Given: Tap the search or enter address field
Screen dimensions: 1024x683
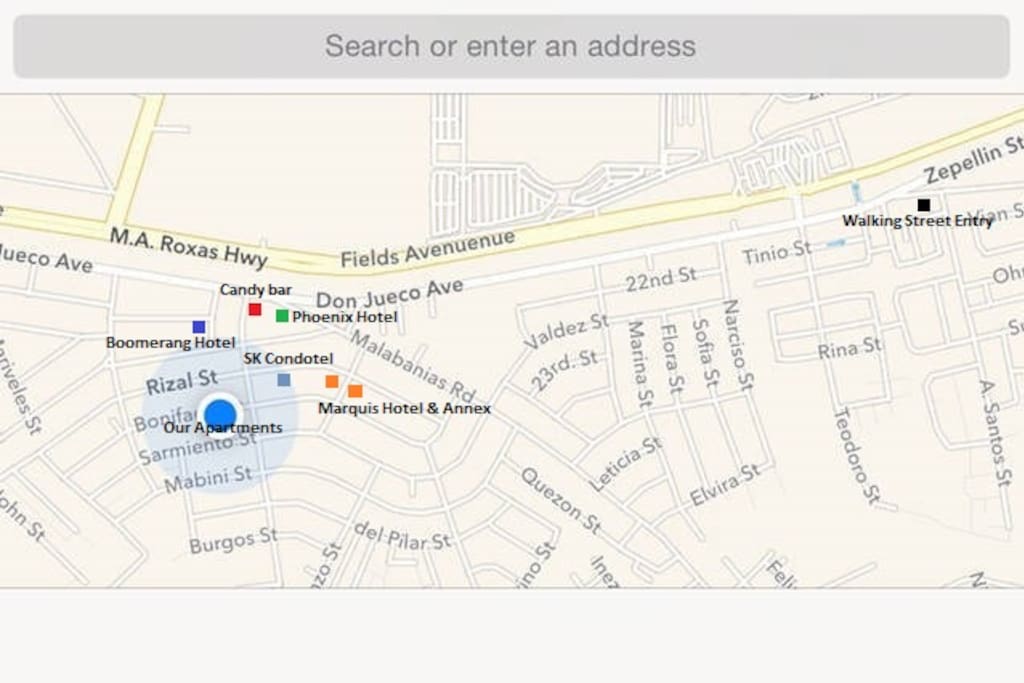Looking at the screenshot, I should (x=511, y=46).
